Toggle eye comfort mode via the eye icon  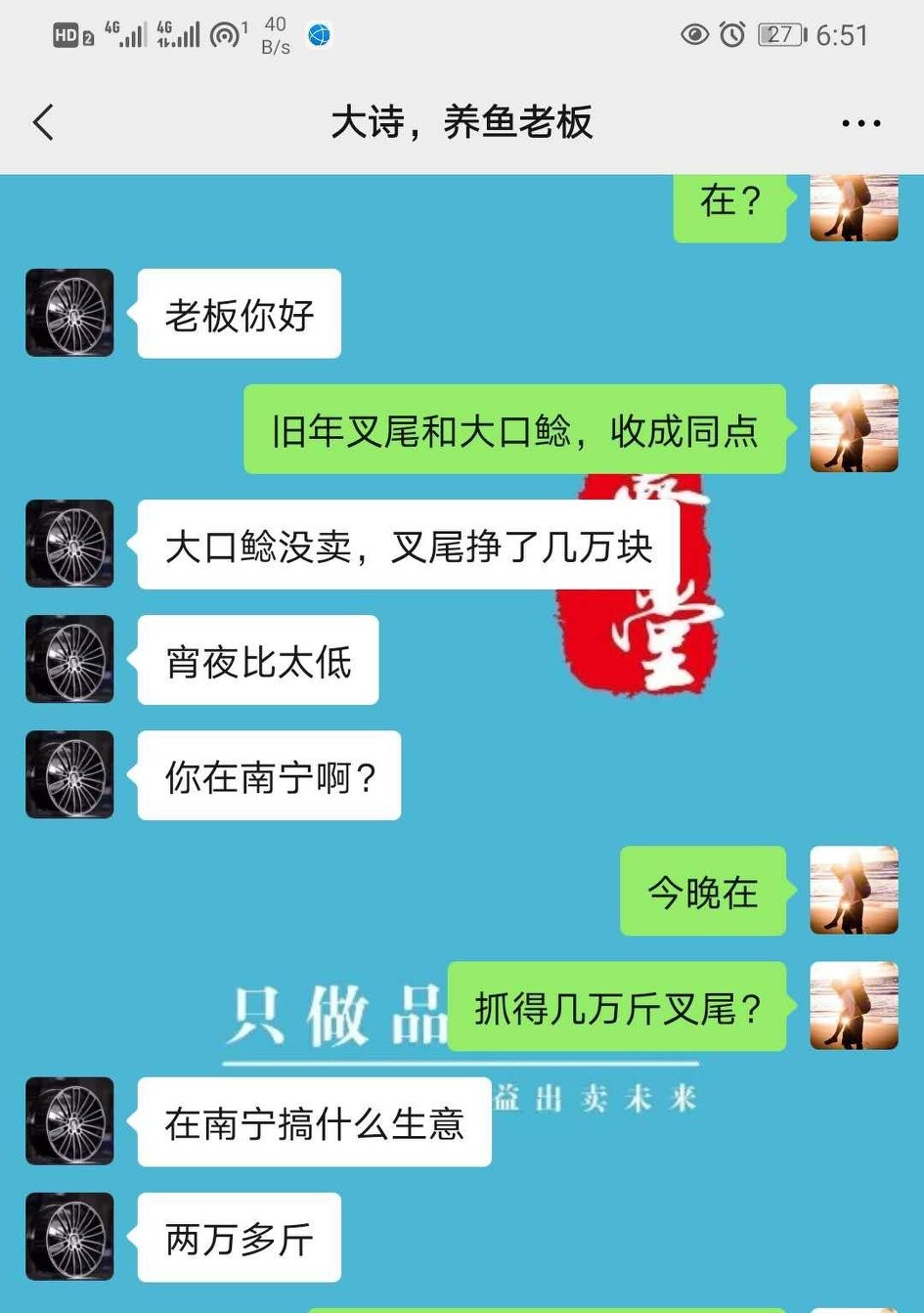[x=694, y=33]
